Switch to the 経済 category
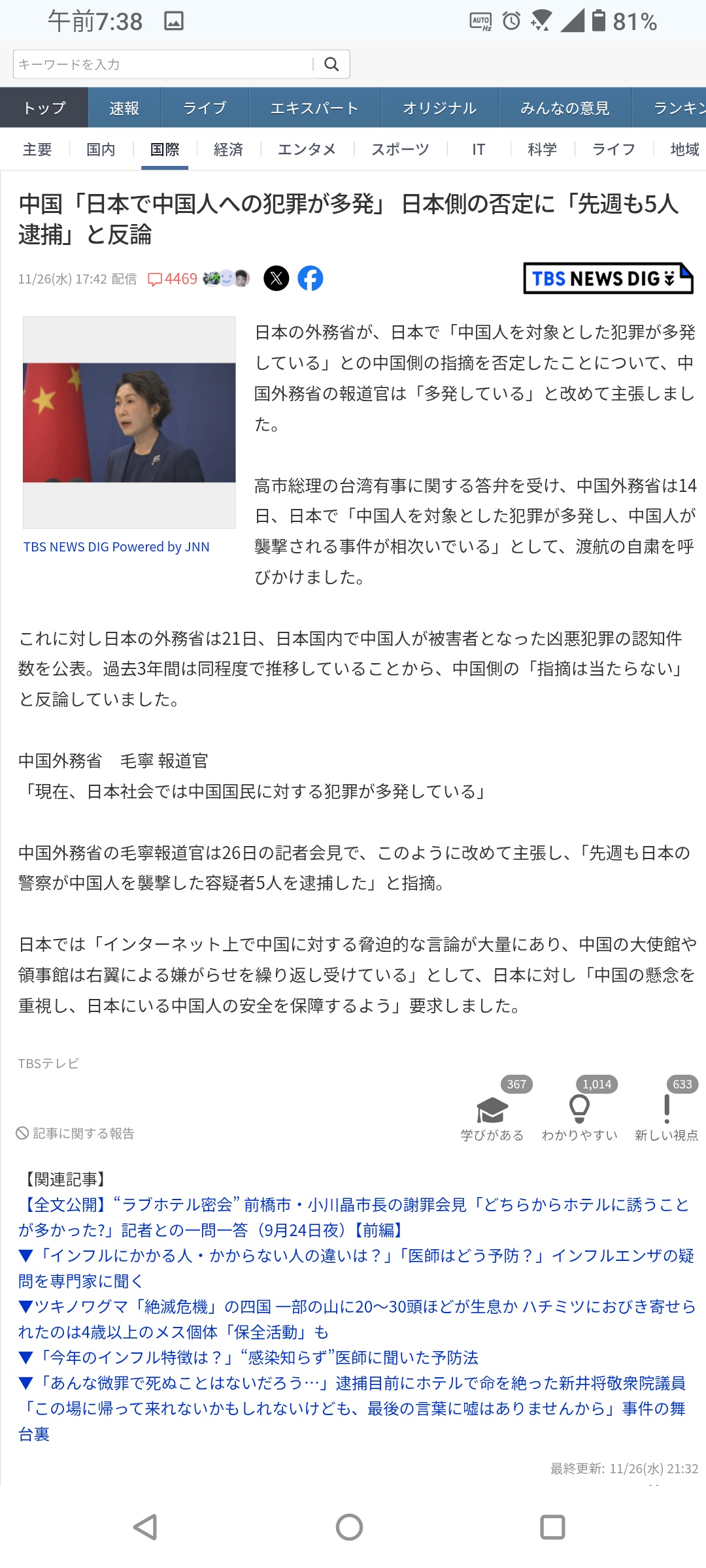706x1568 pixels. coord(228,150)
